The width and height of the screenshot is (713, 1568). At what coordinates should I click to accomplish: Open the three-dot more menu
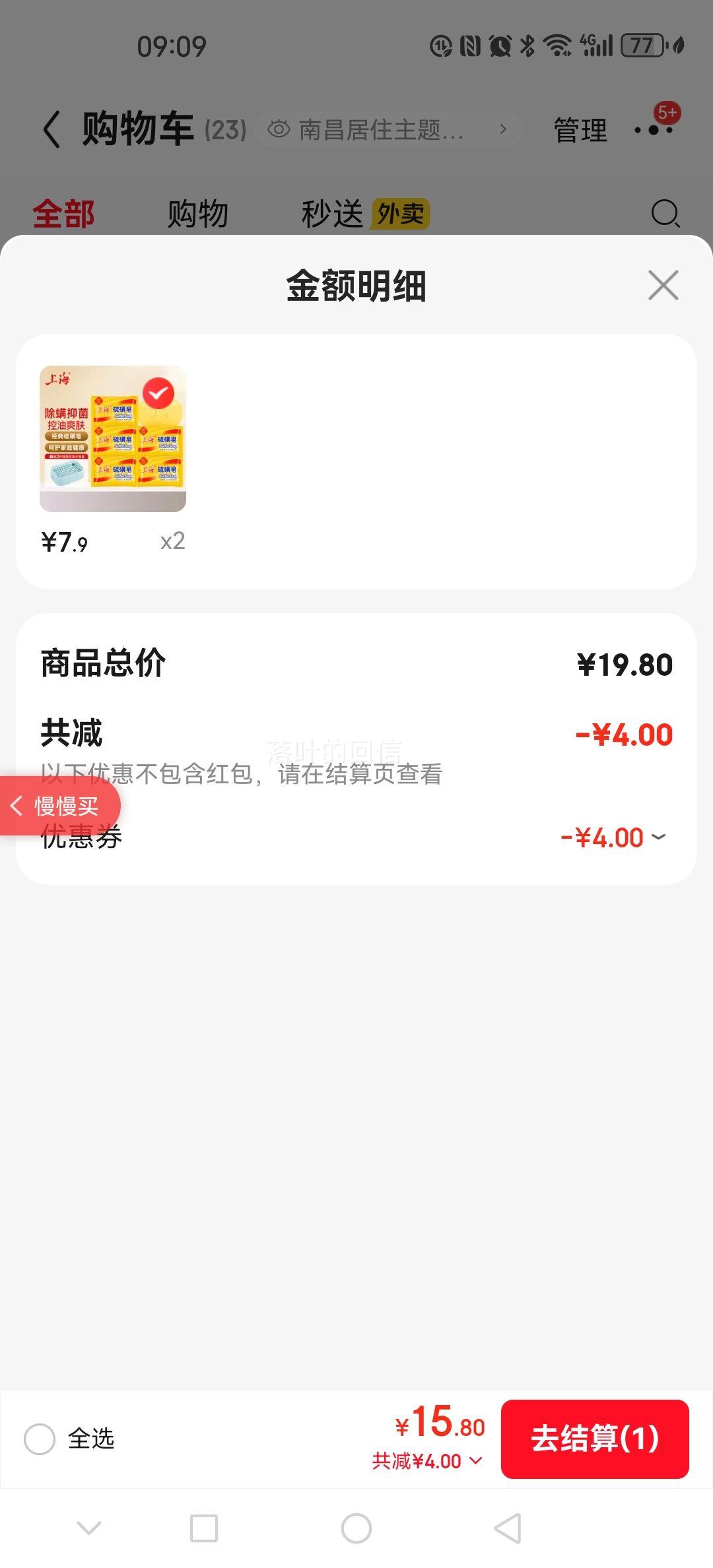tap(654, 129)
